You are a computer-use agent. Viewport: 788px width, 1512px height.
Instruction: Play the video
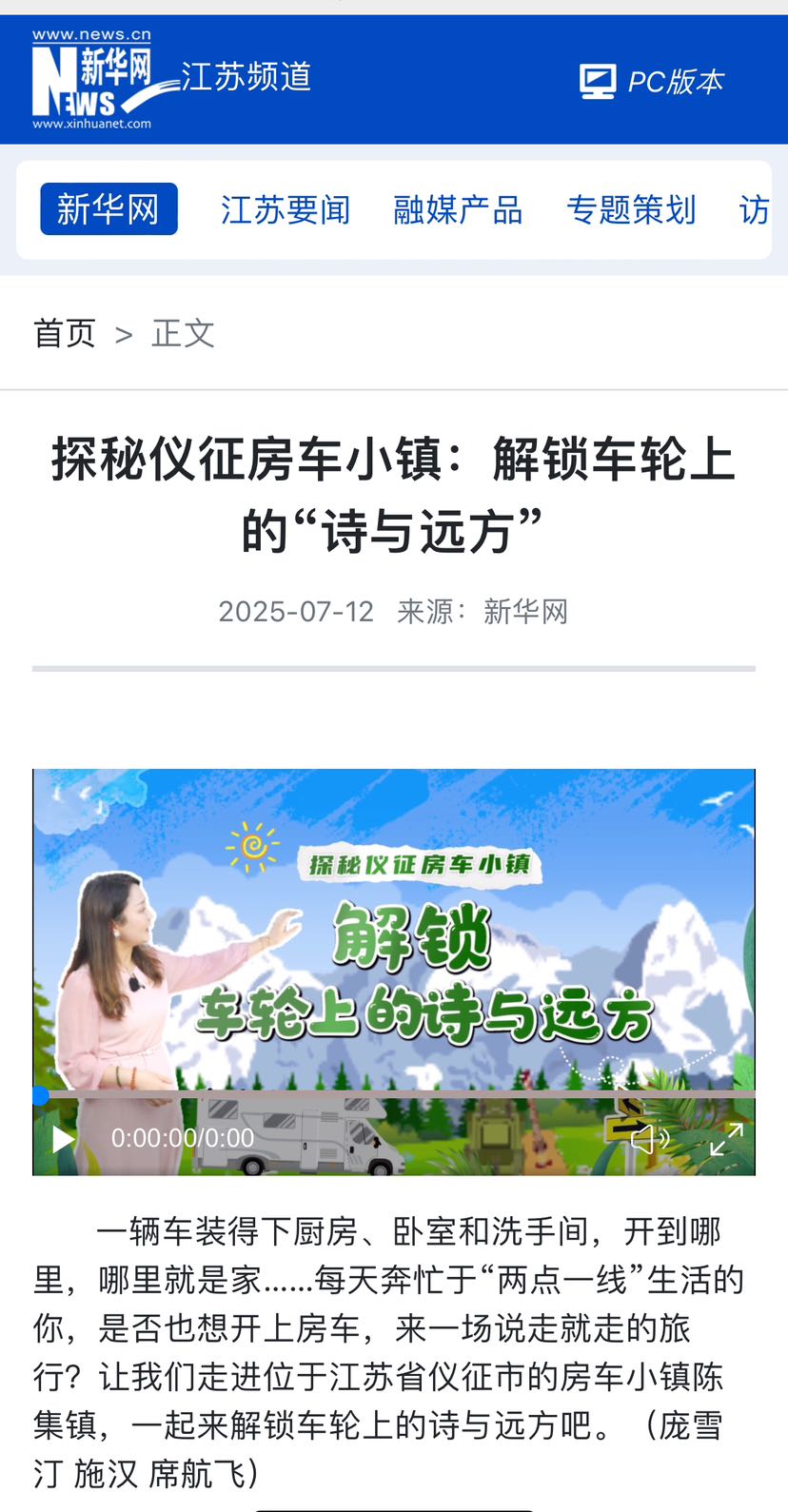[x=63, y=1138]
